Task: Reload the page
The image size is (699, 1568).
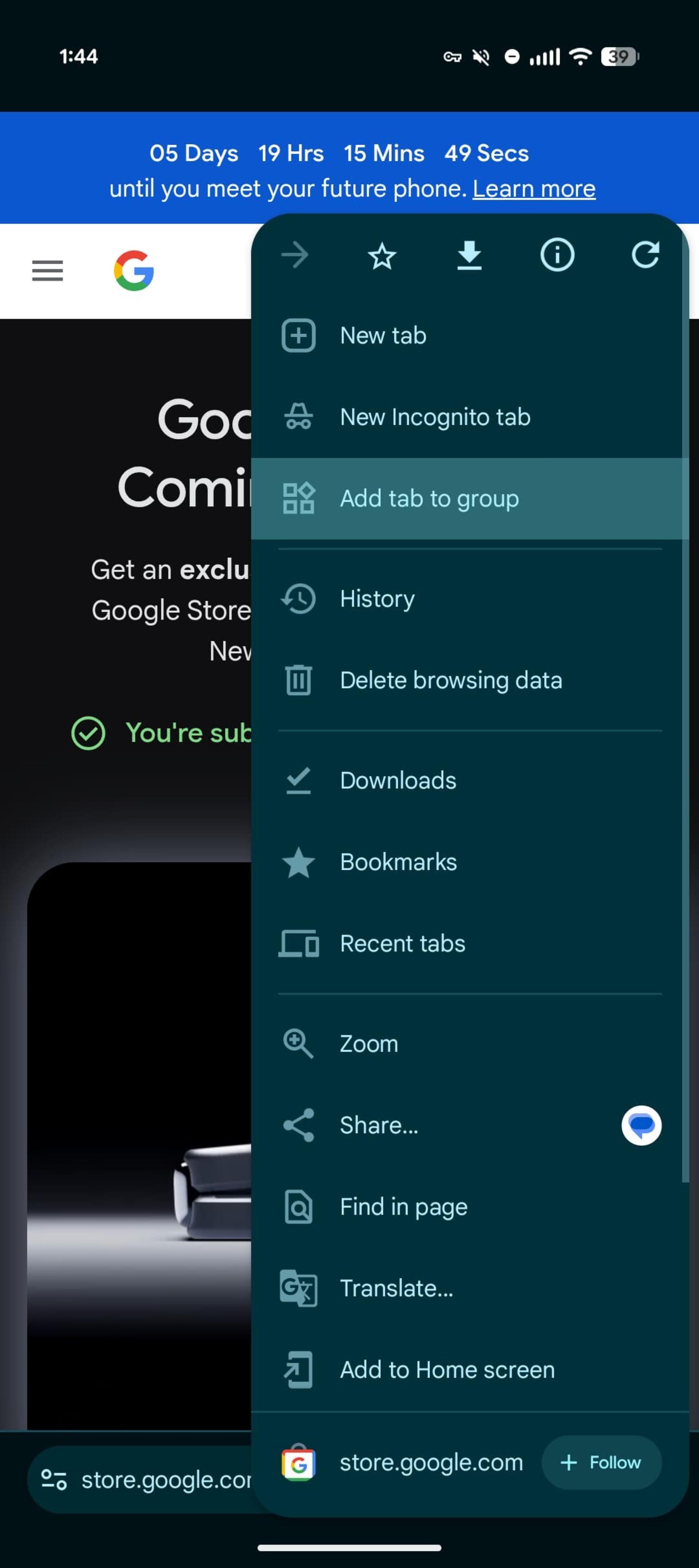Action: pos(645,255)
